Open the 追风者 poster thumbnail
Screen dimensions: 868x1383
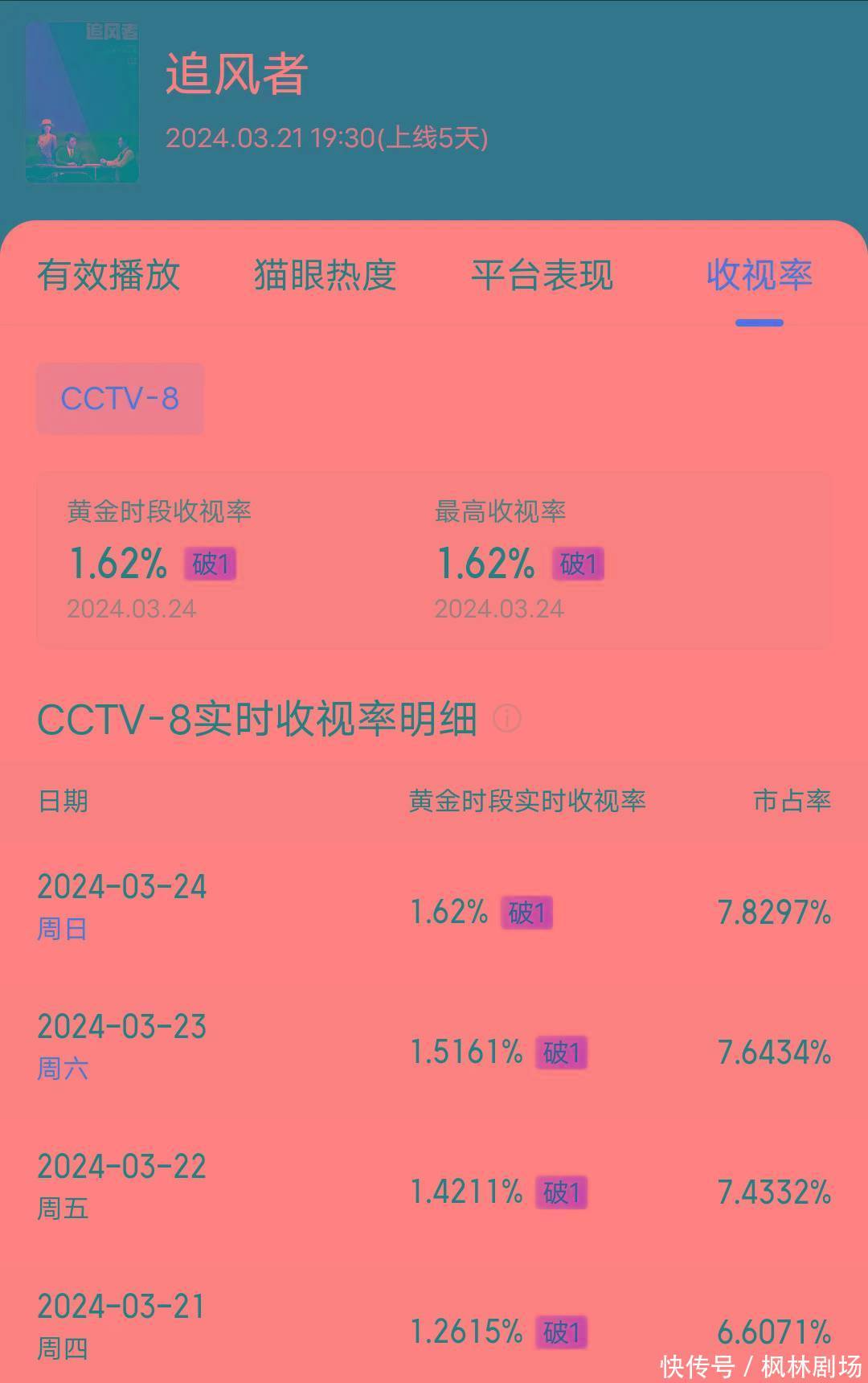click(x=82, y=102)
